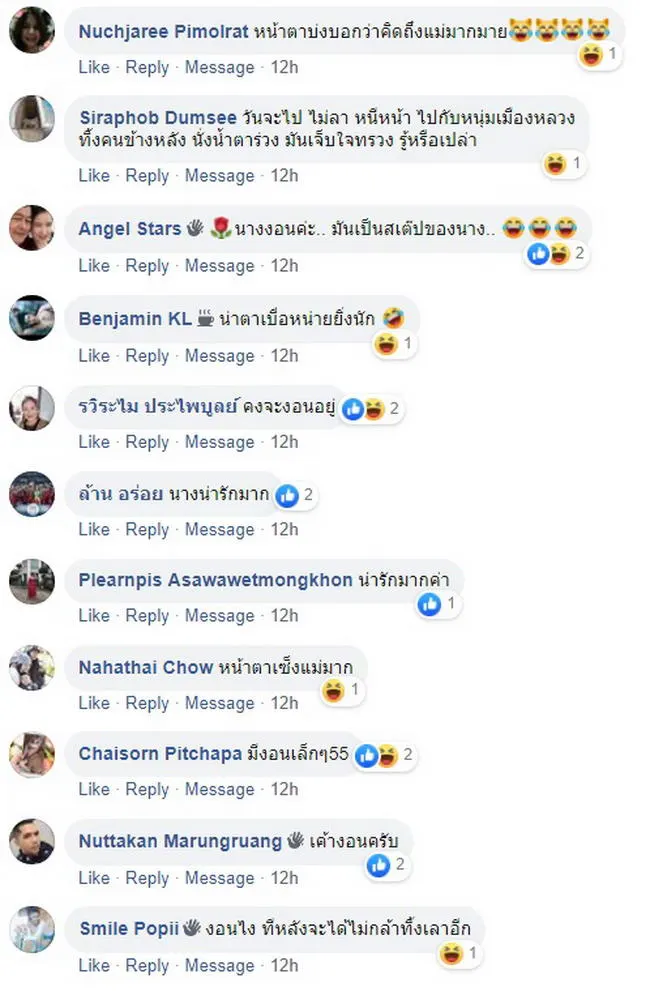The width and height of the screenshot is (650, 991).
Task: Like Nuchjaree Pimolrat's comment
Action: pyautogui.click(x=93, y=67)
